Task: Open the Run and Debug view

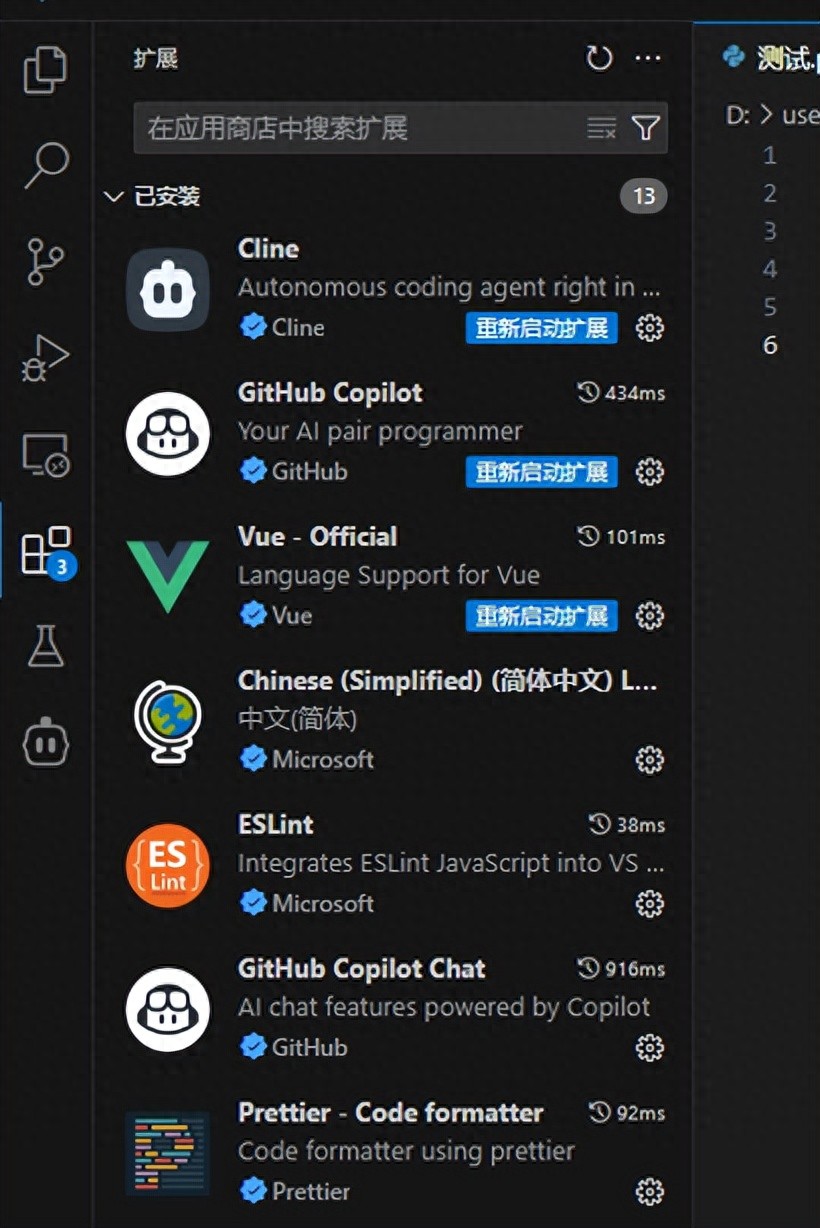Action: [45, 356]
